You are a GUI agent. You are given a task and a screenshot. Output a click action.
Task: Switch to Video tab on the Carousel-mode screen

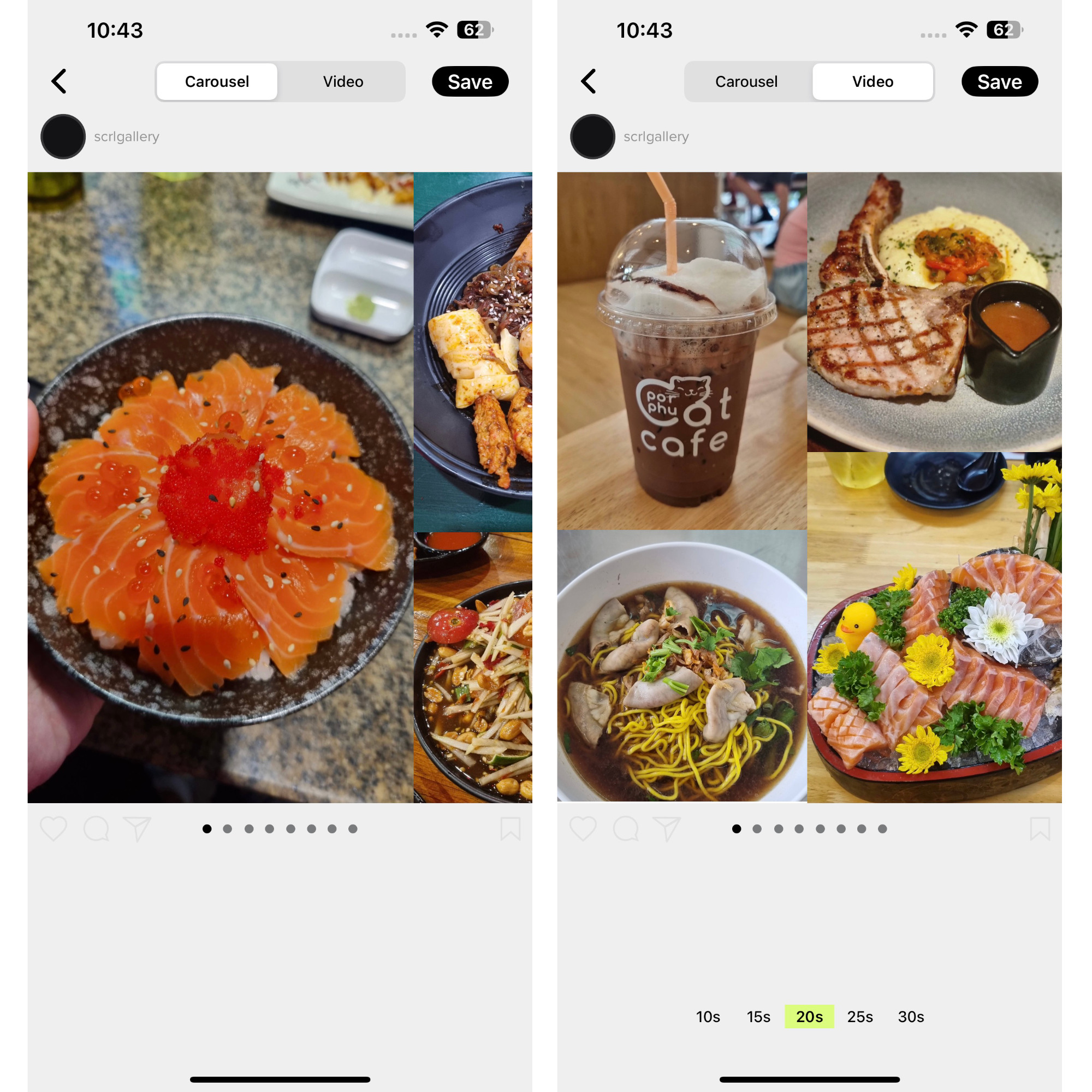click(342, 81)
